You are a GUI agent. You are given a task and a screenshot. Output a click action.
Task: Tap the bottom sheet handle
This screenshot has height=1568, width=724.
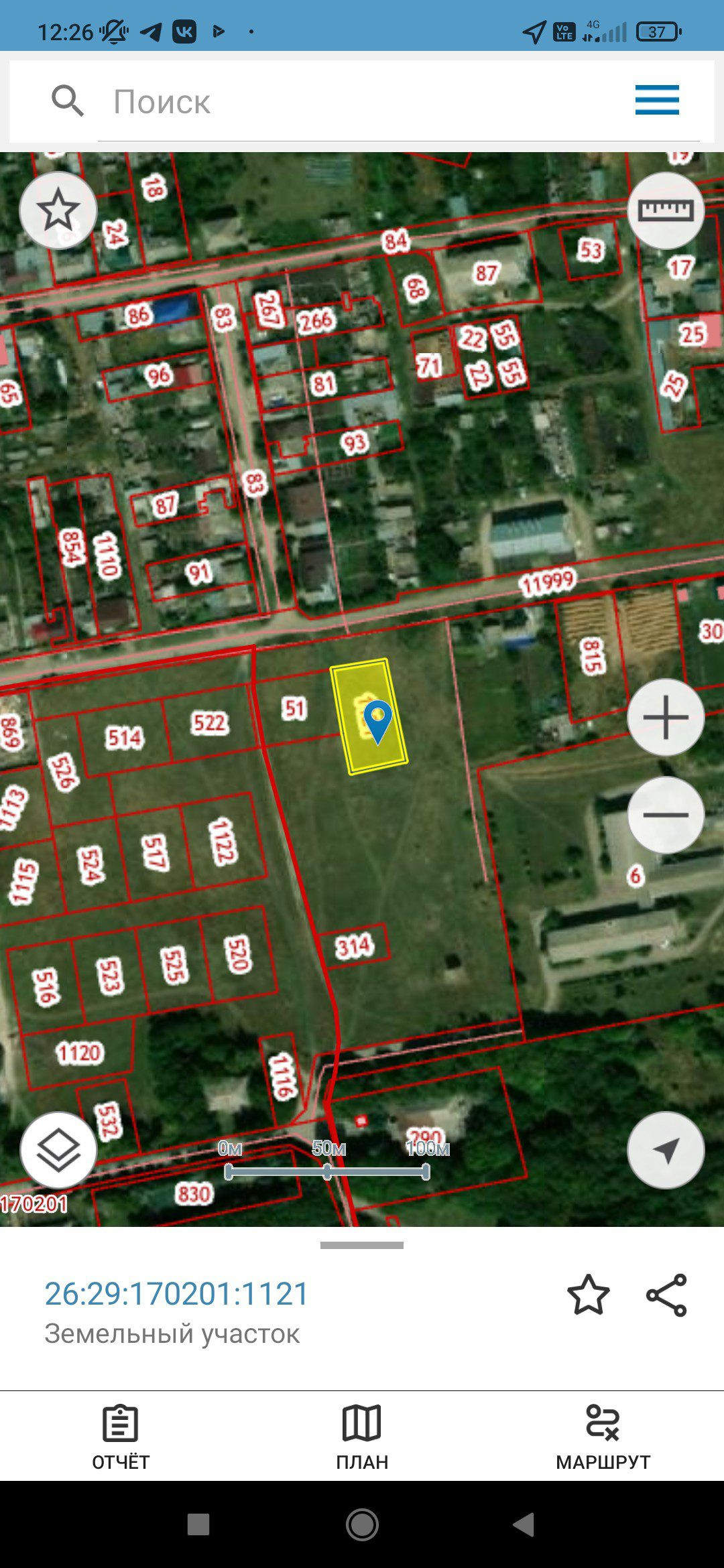[x=362, y=1245]
